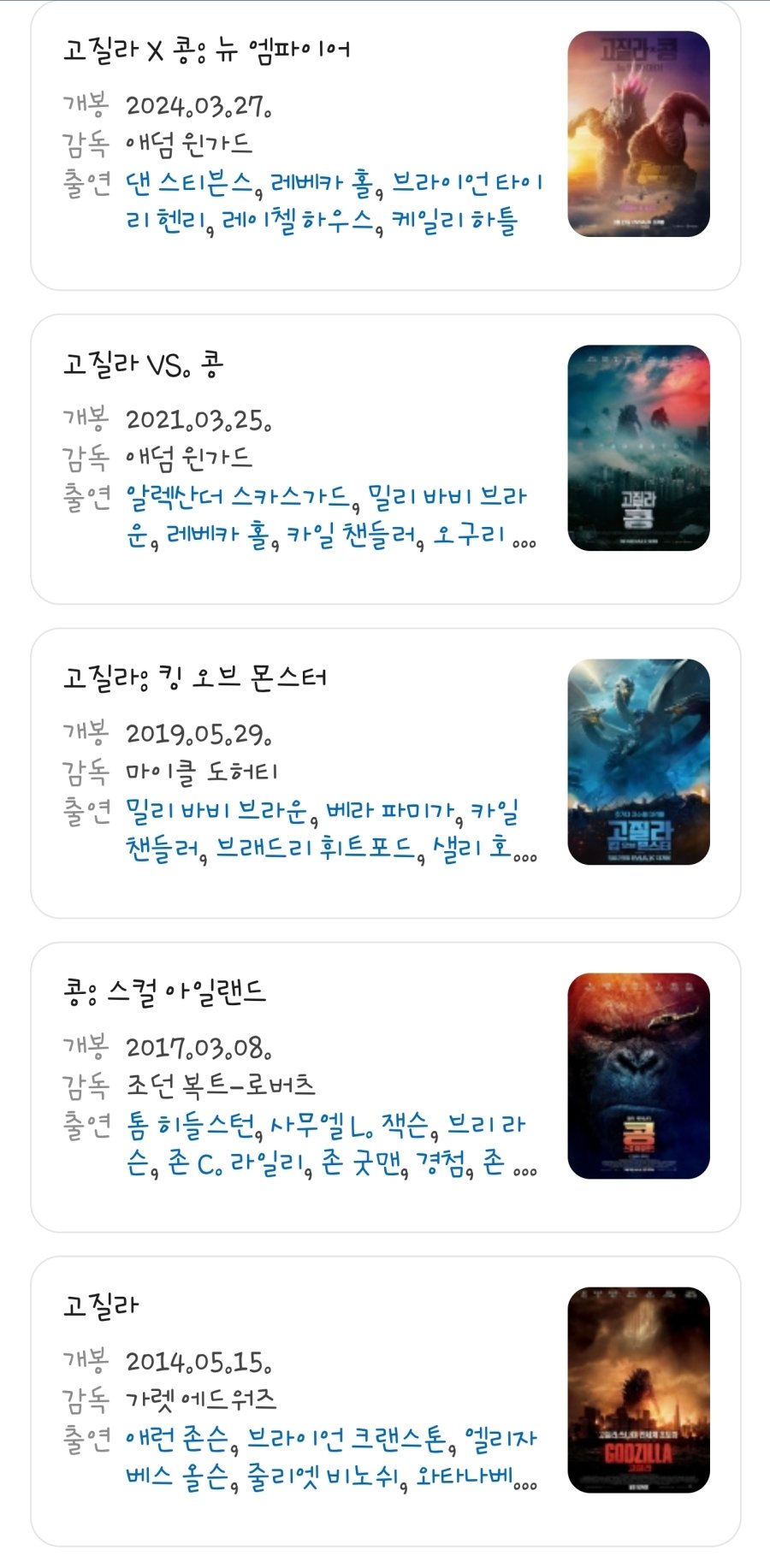
Task: Tap cast member 경첨
Action: click(x=442, y=1163)
